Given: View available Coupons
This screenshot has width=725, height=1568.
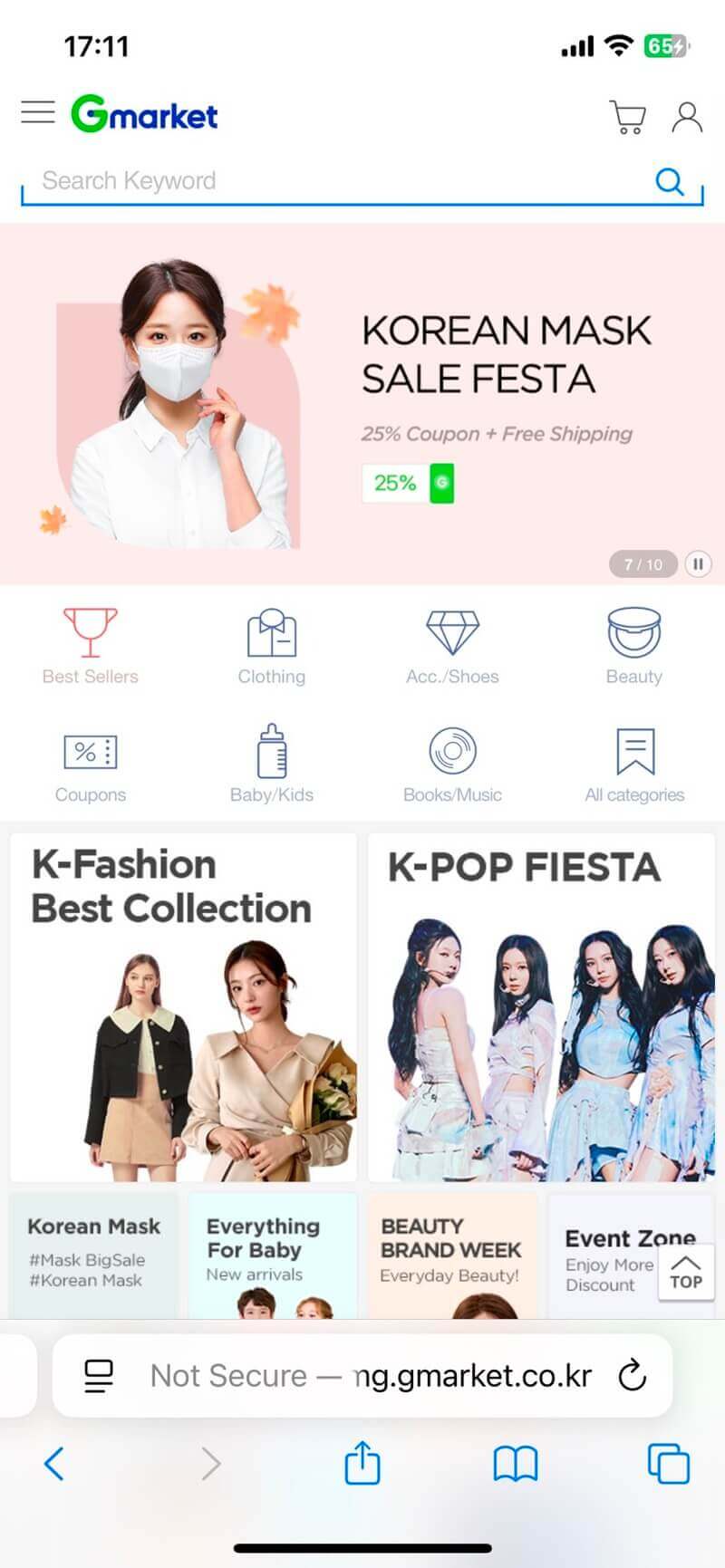Looking at the screenshot, I should 91,765.
